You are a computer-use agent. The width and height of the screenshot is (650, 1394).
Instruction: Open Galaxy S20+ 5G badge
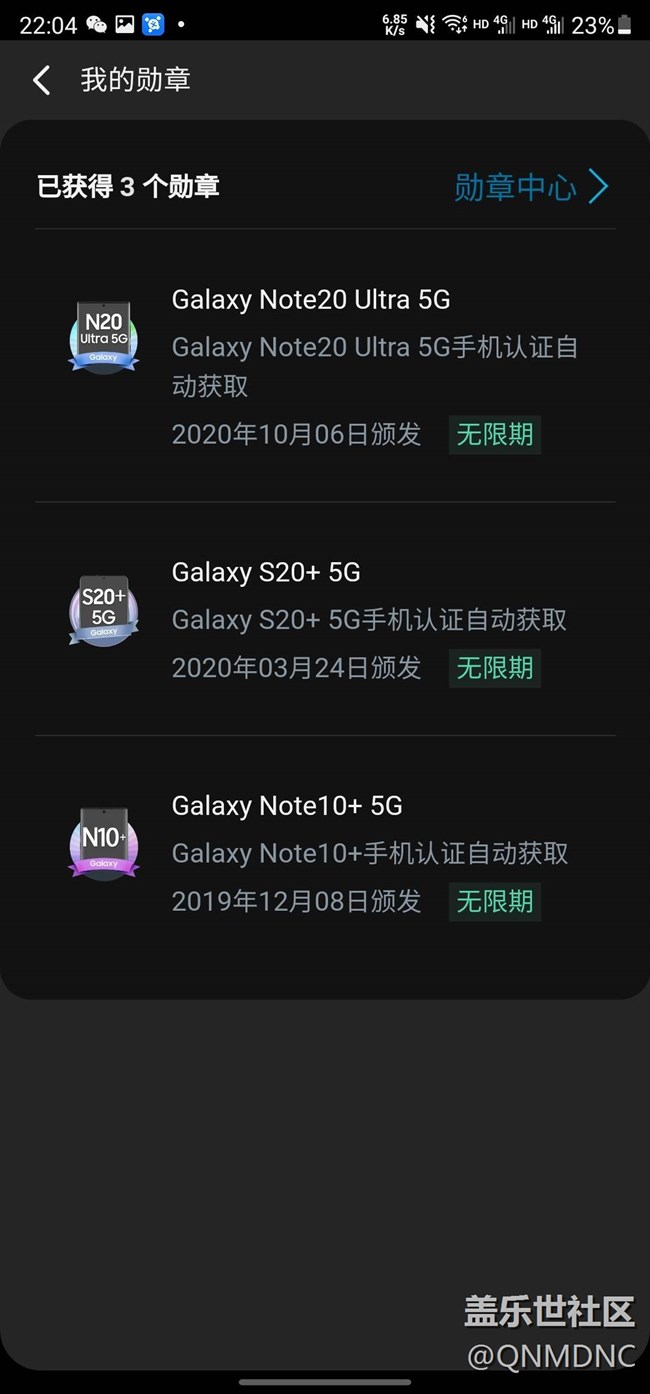pos(325,619)
